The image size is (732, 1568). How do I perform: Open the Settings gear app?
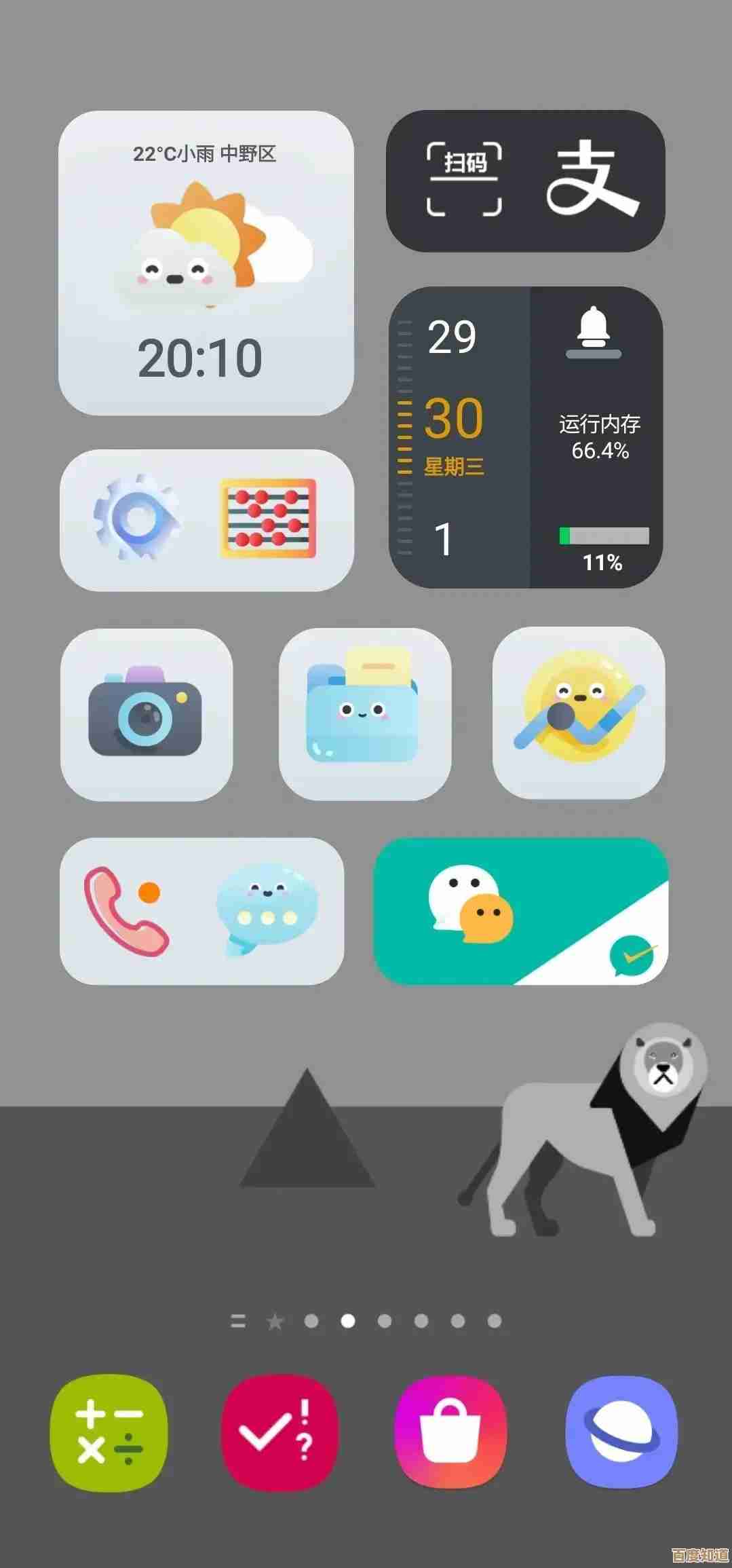coord(137,519)
